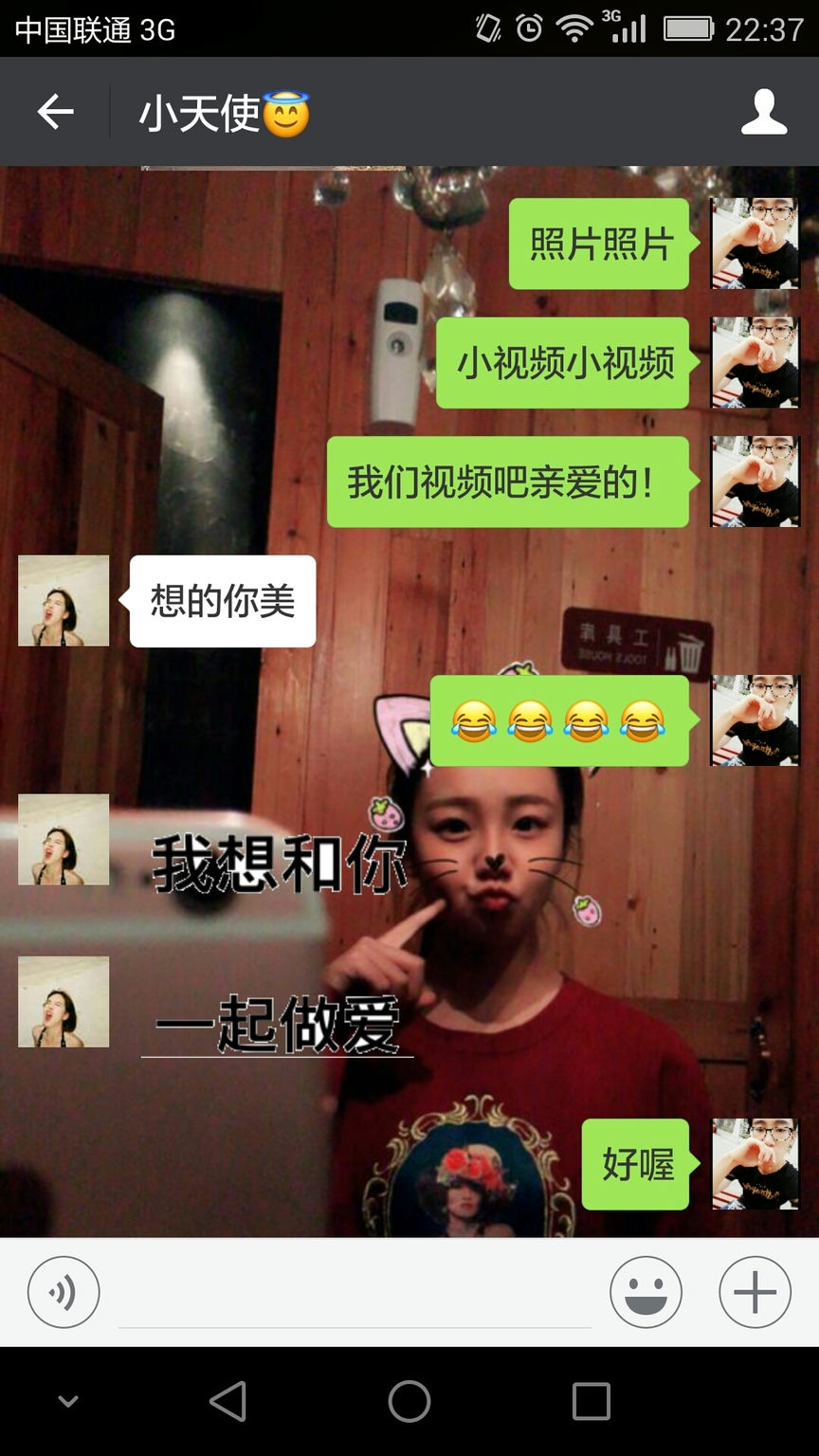The height and width of the screenshot is (1456, 819).
Task: Open contact avatar beside 想的你美 message
Action: pos(64,601)
